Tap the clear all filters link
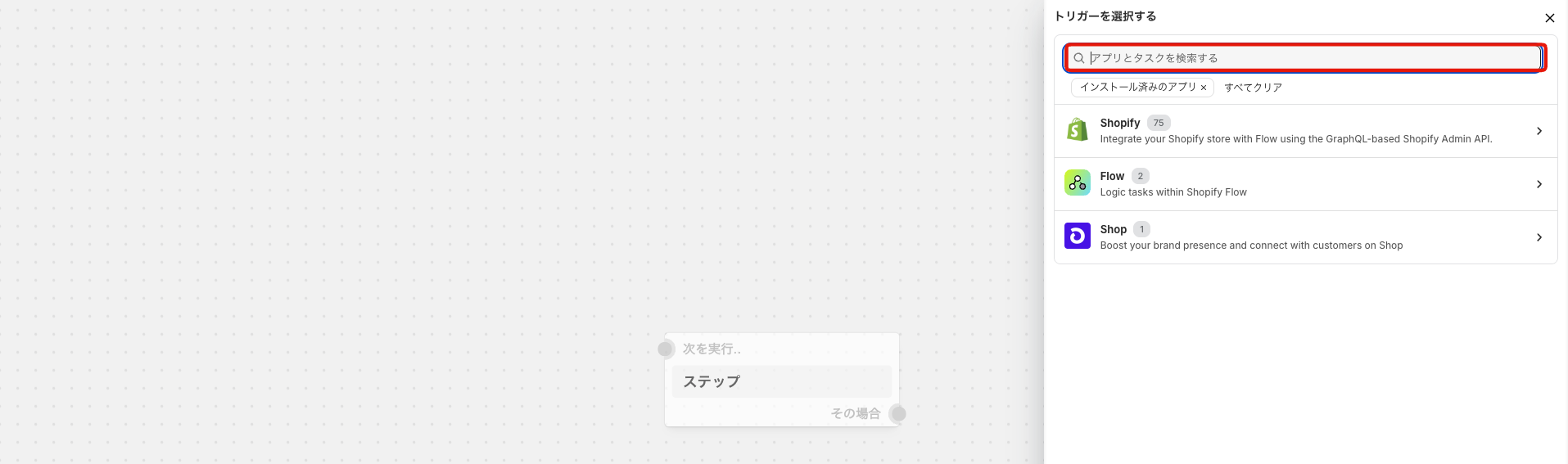The height and width of the screenshot is (464, 1568). pyautogui.click(x=1253, y=88)
